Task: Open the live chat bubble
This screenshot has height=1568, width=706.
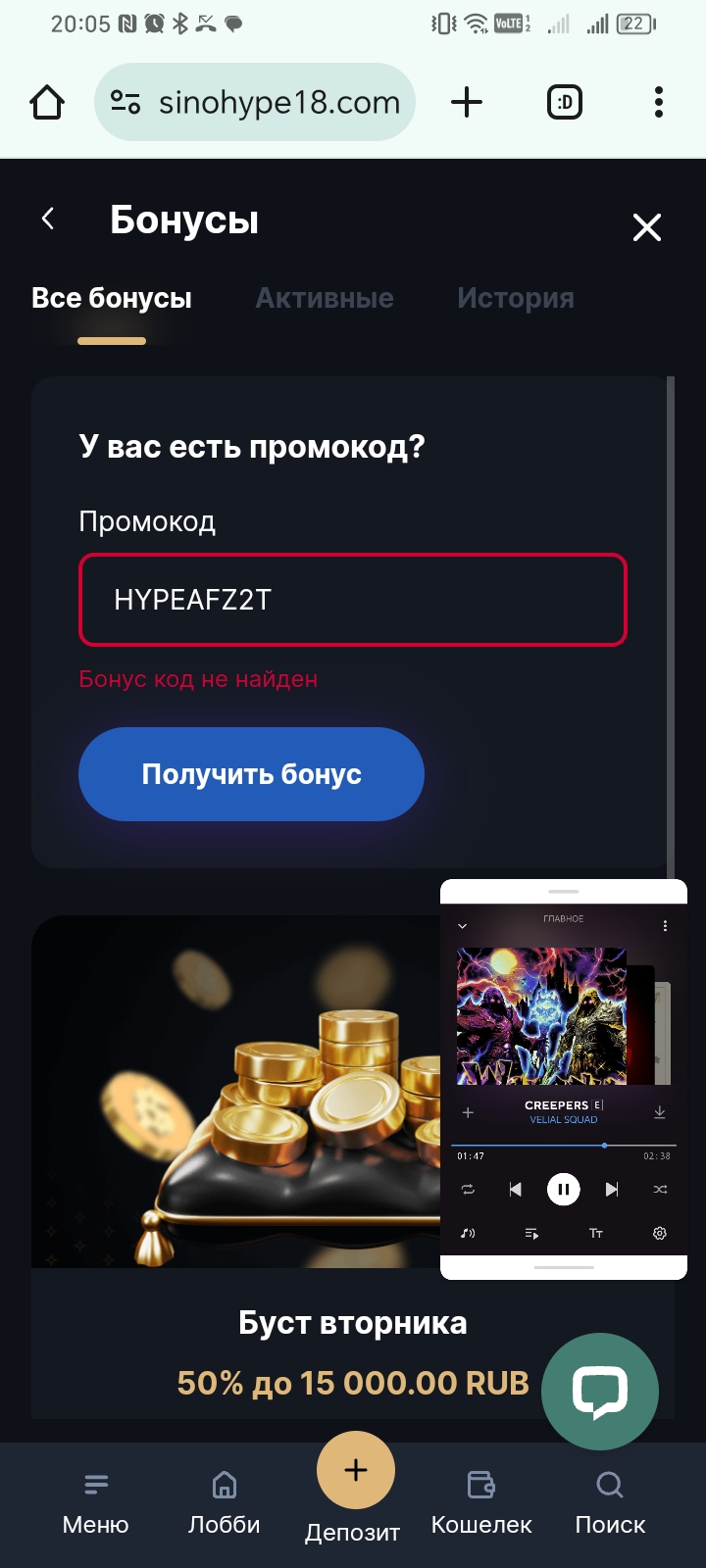Action: click(x=600, y=1391)
